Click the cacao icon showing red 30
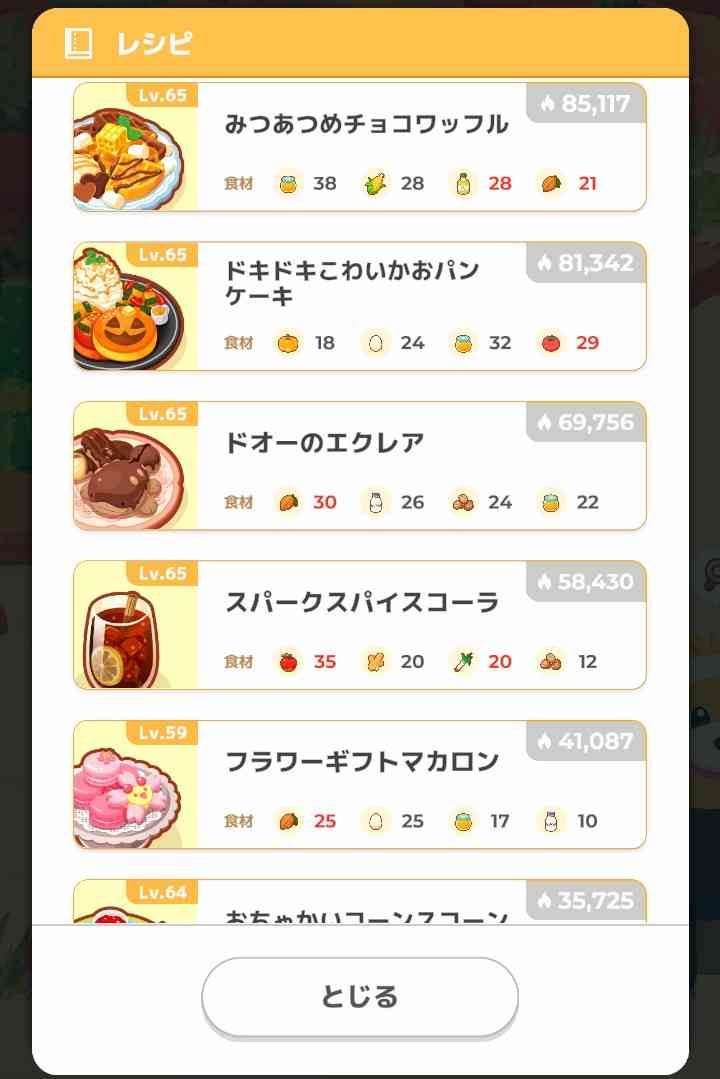The height and width of the screenshot is (1079, 720). tap(287, 502)
